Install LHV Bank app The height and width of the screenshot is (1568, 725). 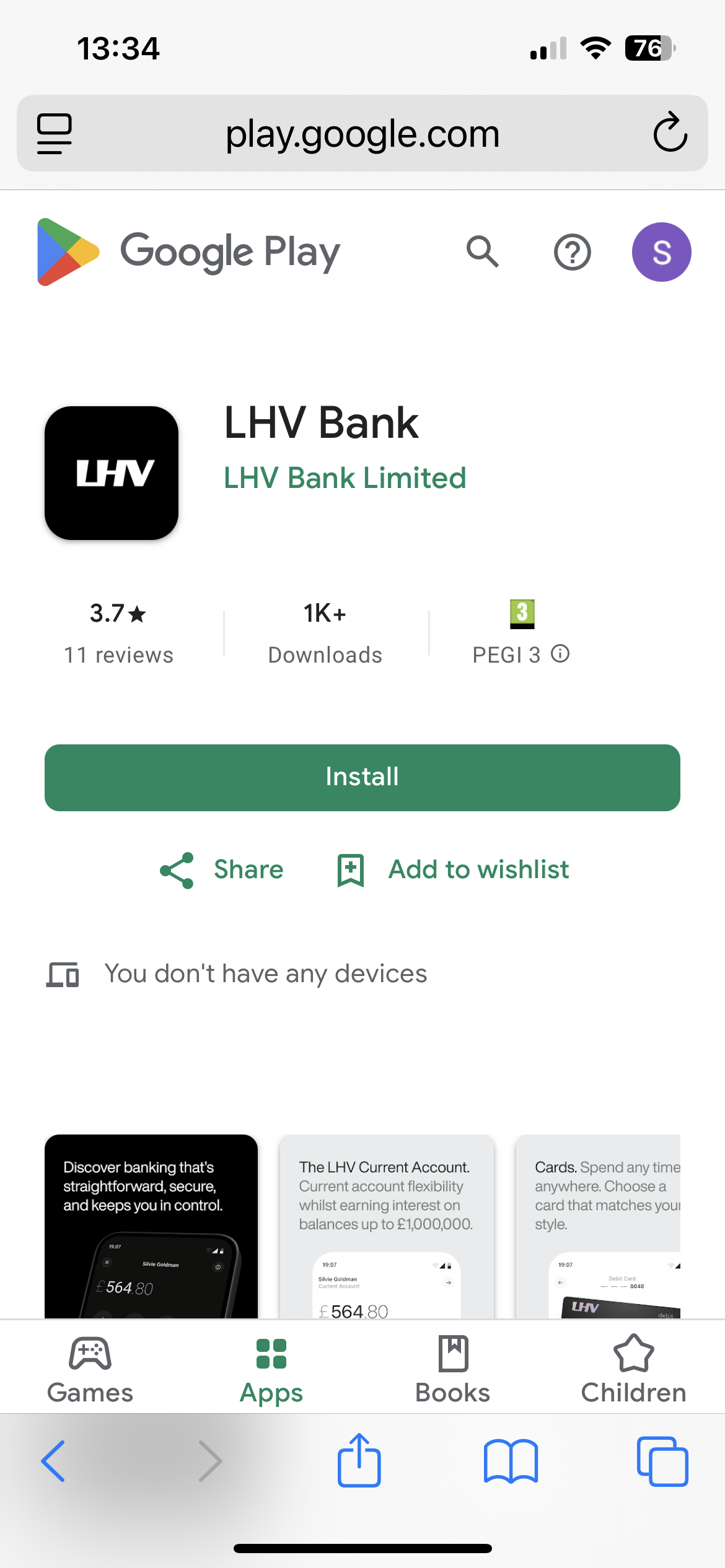(362, 777)
